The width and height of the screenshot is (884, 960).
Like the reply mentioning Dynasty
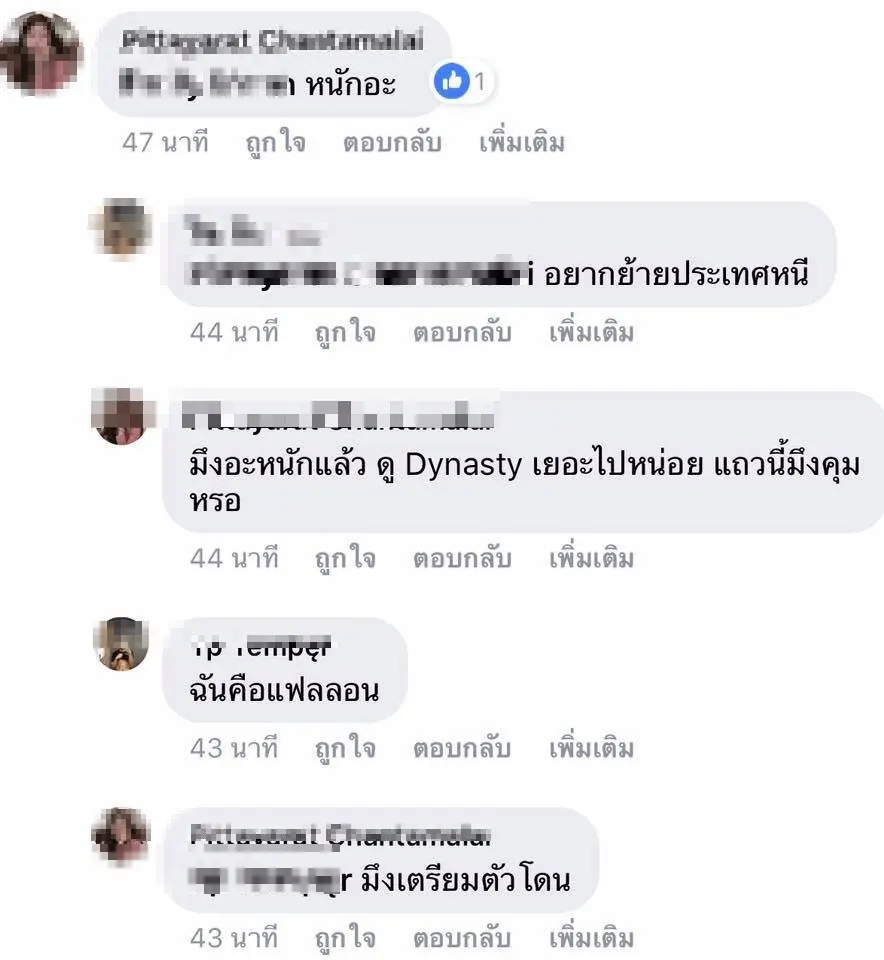pyautogui.click(x=345, y=558)
